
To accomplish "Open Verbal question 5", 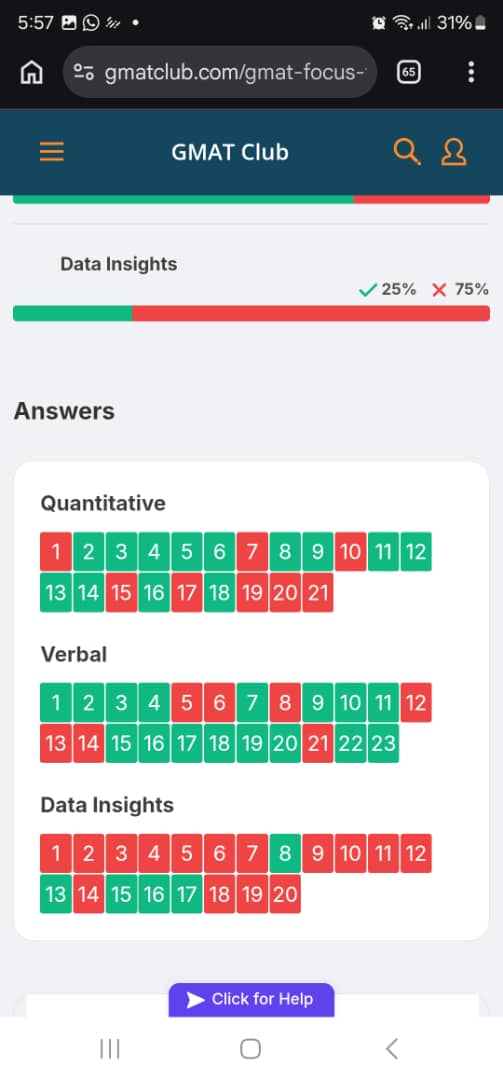I will click(x=186, y=703).
